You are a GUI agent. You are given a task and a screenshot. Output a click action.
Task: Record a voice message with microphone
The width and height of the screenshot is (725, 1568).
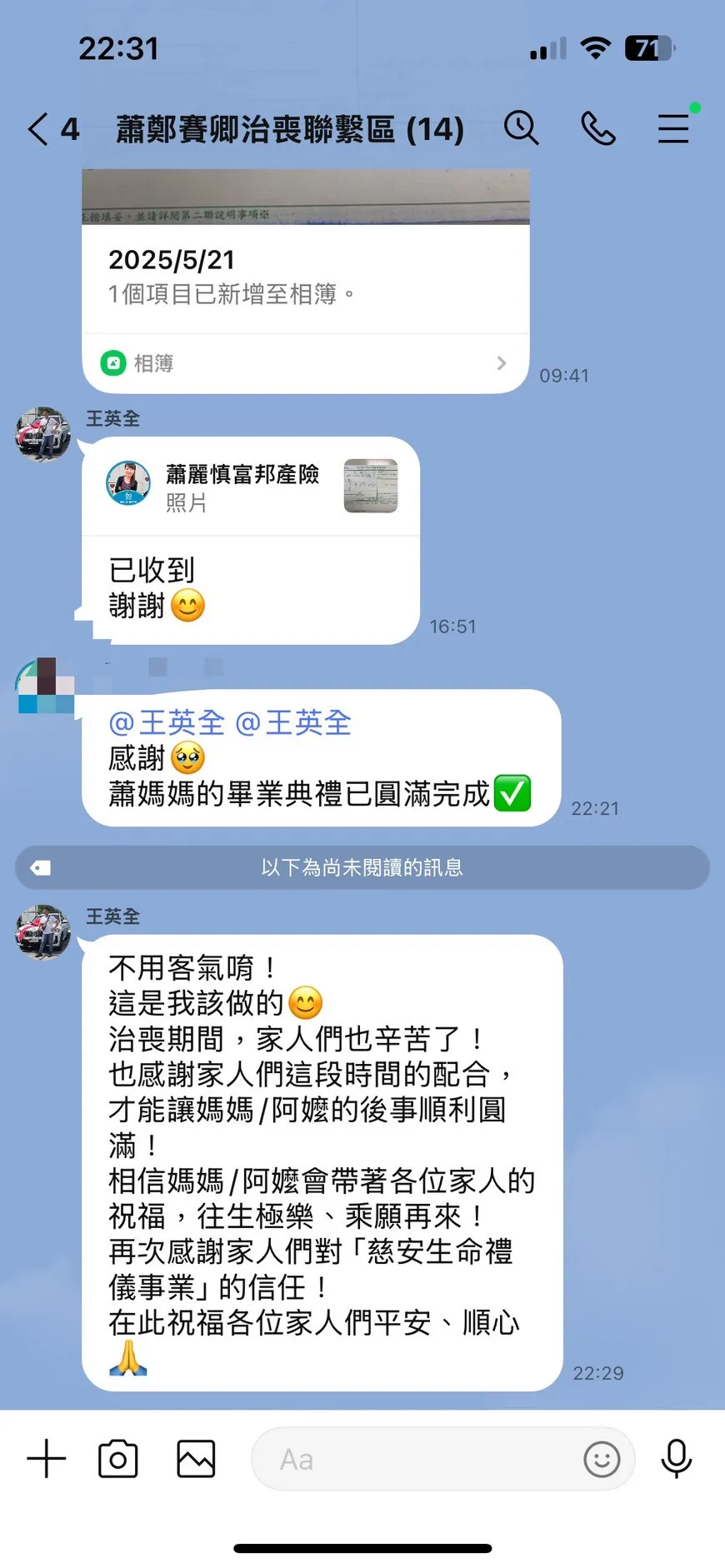676,1459
